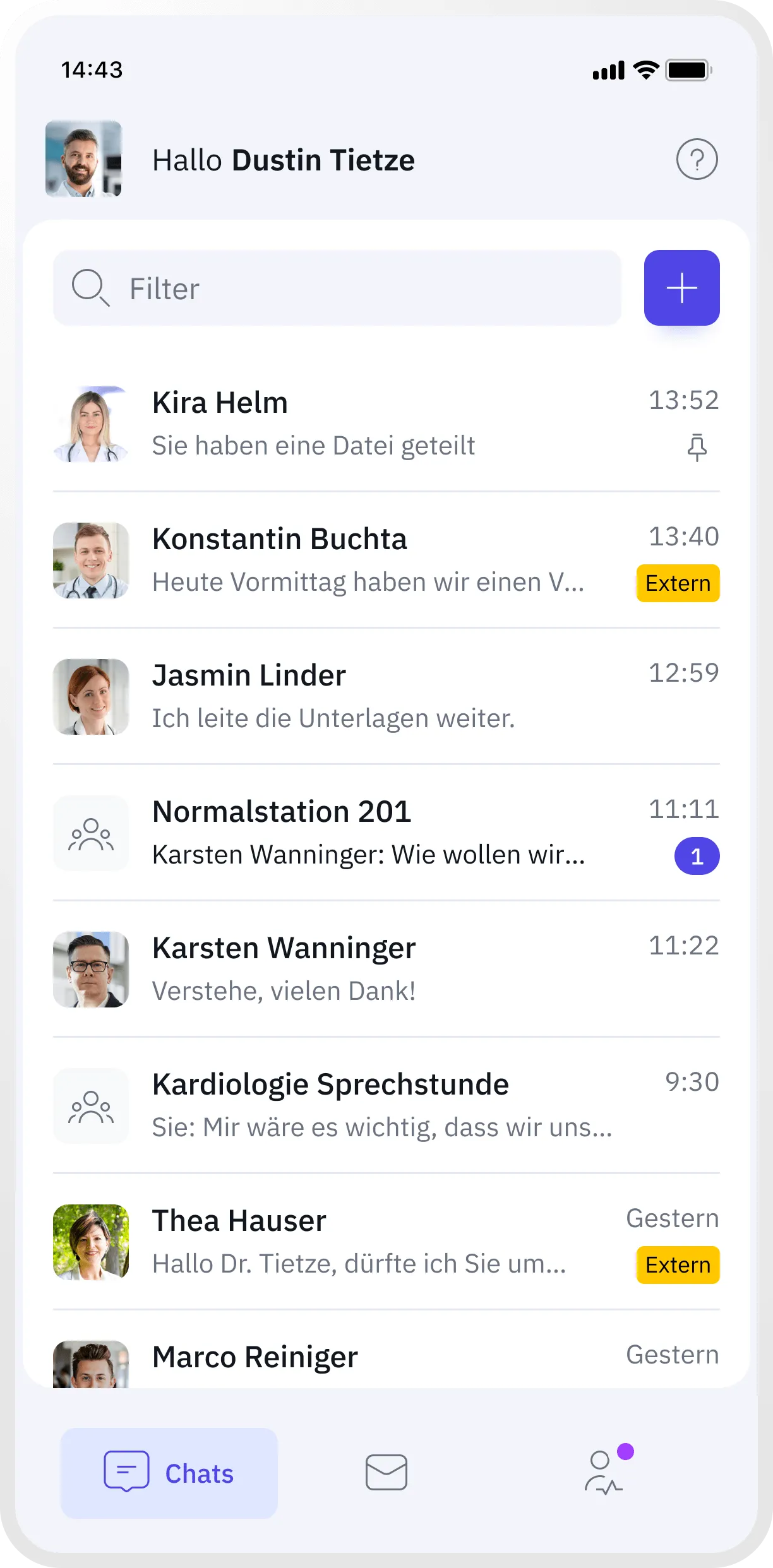Unpin the Kira Helm conversation

(698, 446)
